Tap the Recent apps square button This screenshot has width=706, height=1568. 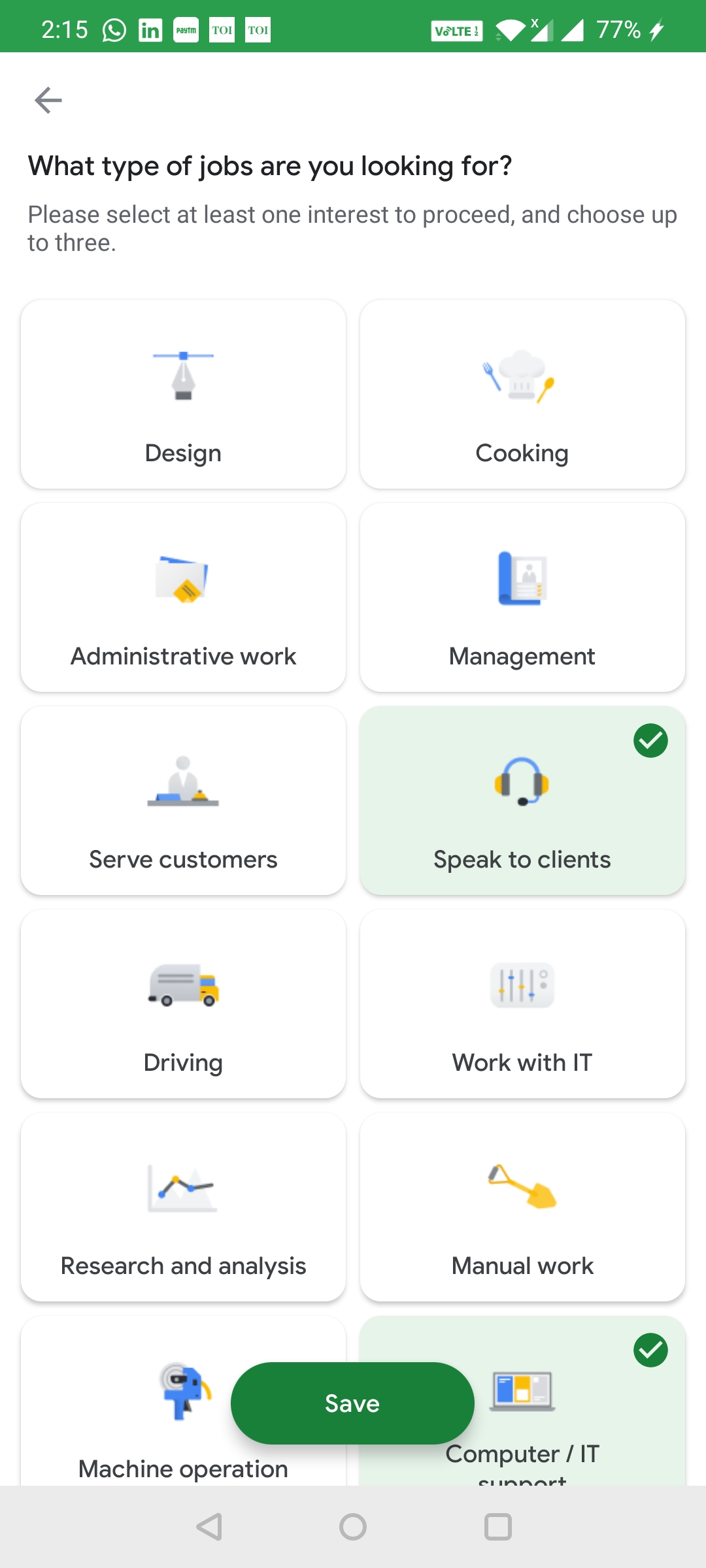point(497,1528)
